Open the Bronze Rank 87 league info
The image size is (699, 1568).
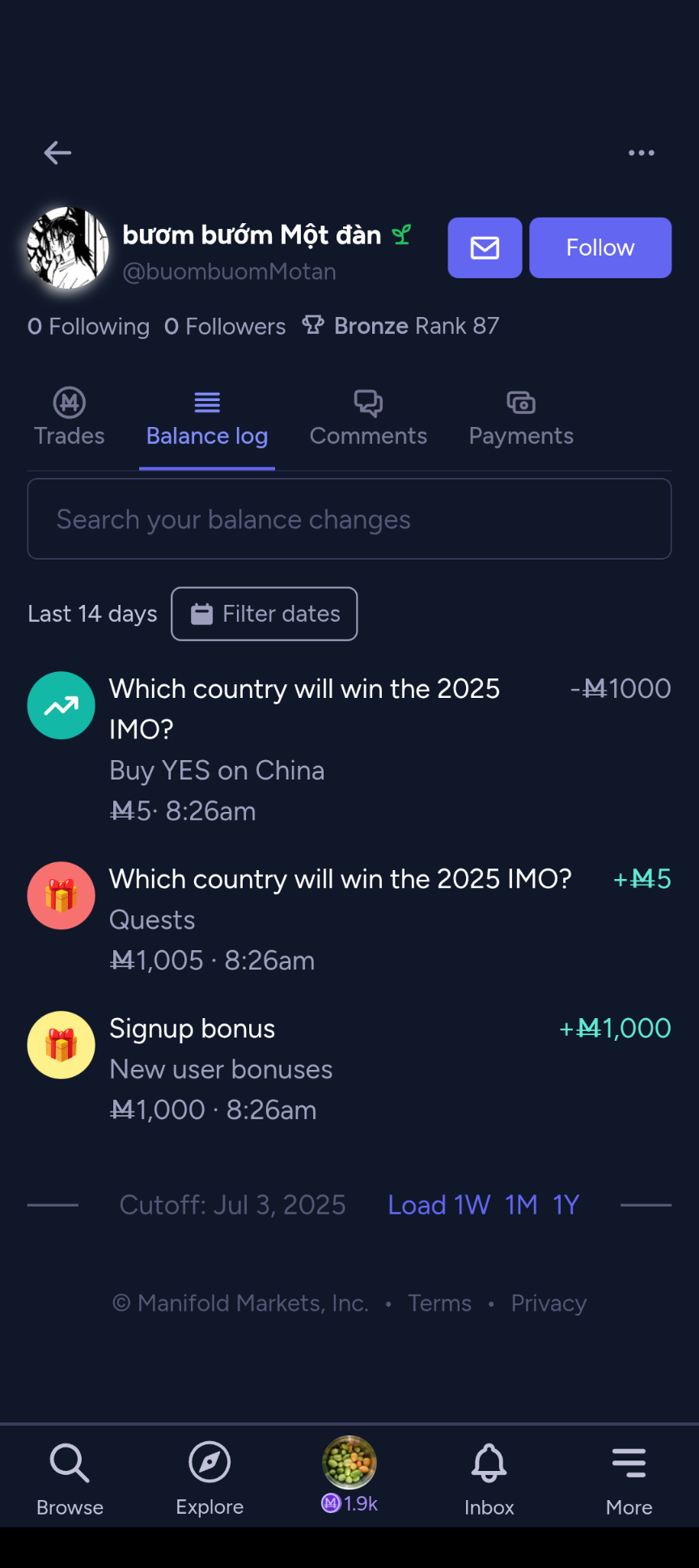tap(400, 326)
